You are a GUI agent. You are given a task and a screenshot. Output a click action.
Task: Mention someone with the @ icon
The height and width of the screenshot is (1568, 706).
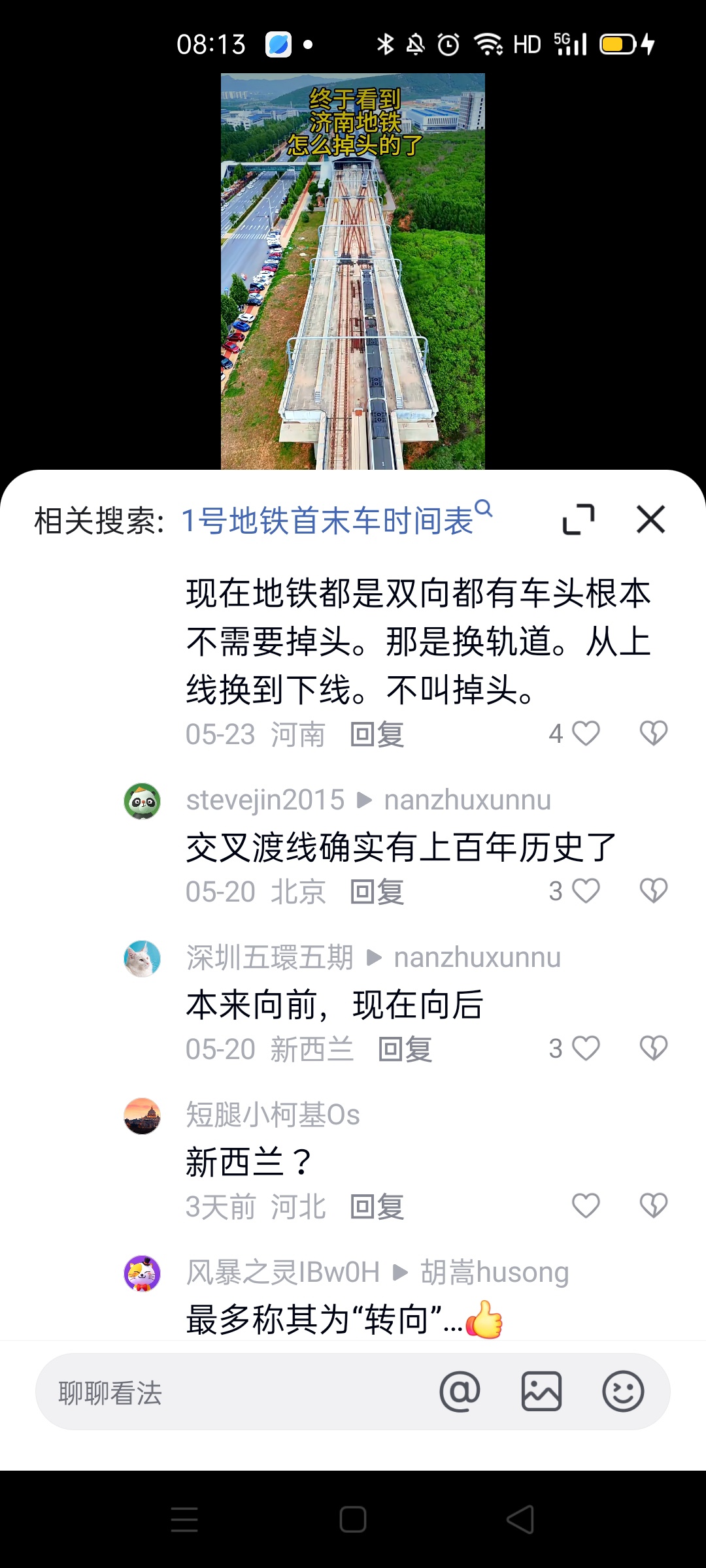(x=460, y=1392)
